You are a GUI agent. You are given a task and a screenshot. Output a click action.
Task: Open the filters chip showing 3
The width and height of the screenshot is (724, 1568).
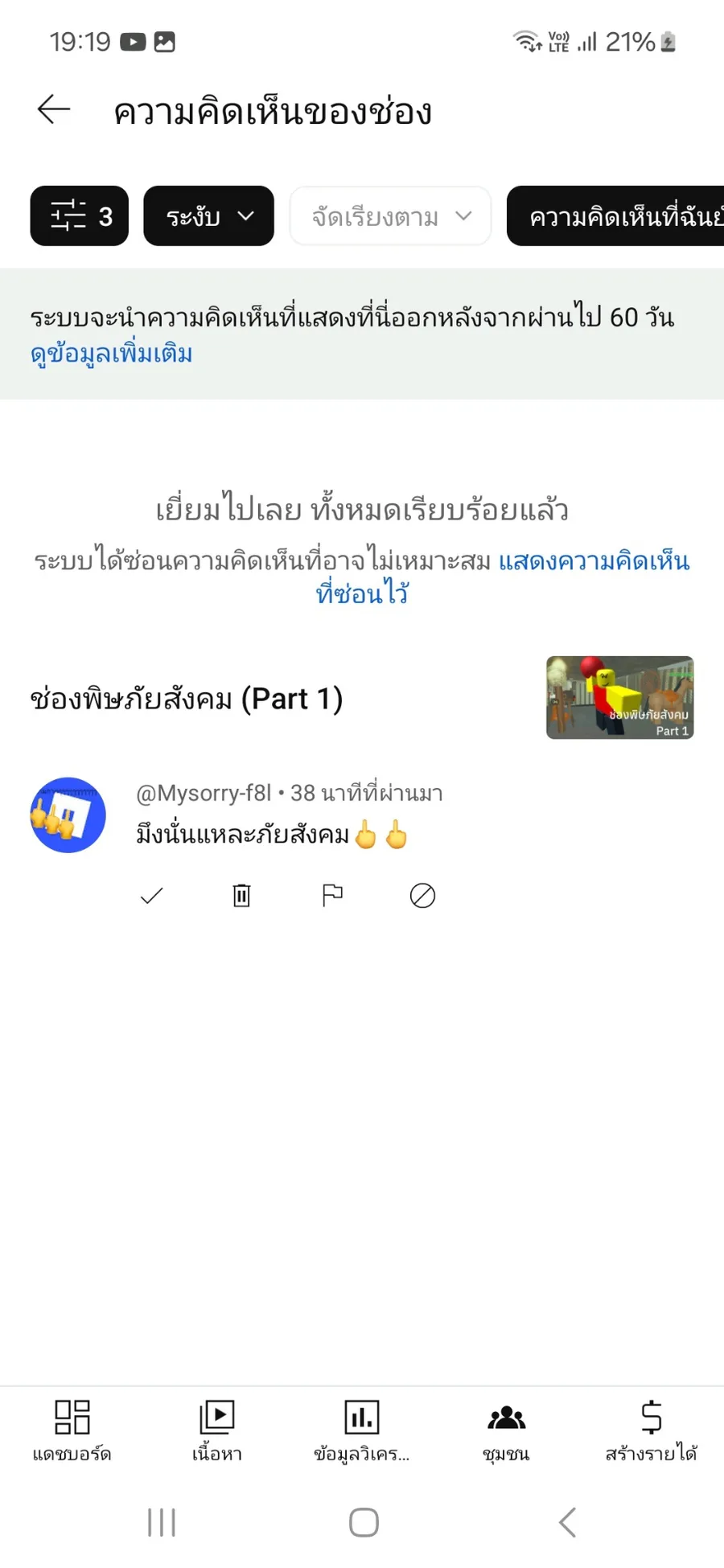pyautogui.click(x=80, y=216)
